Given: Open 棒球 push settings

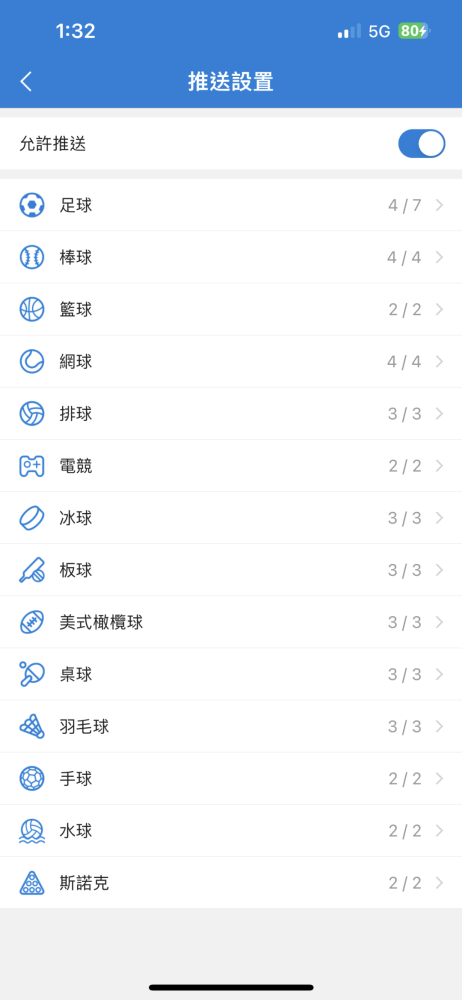Looking at the screenshot, I should pyautogui.click(x=231, y=258).
